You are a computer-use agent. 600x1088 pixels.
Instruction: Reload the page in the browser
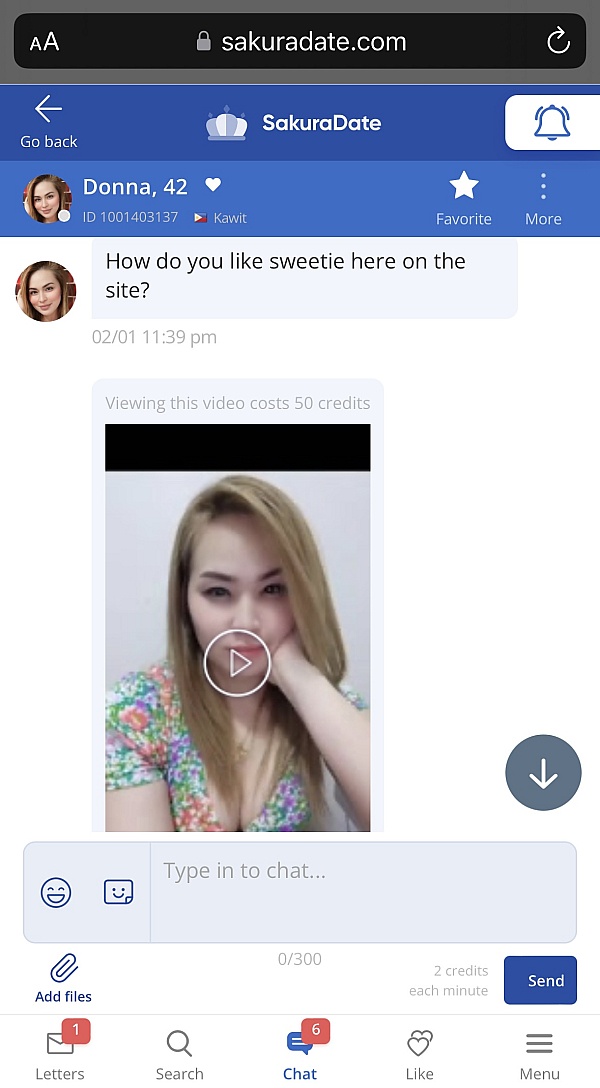coord(558,41)
